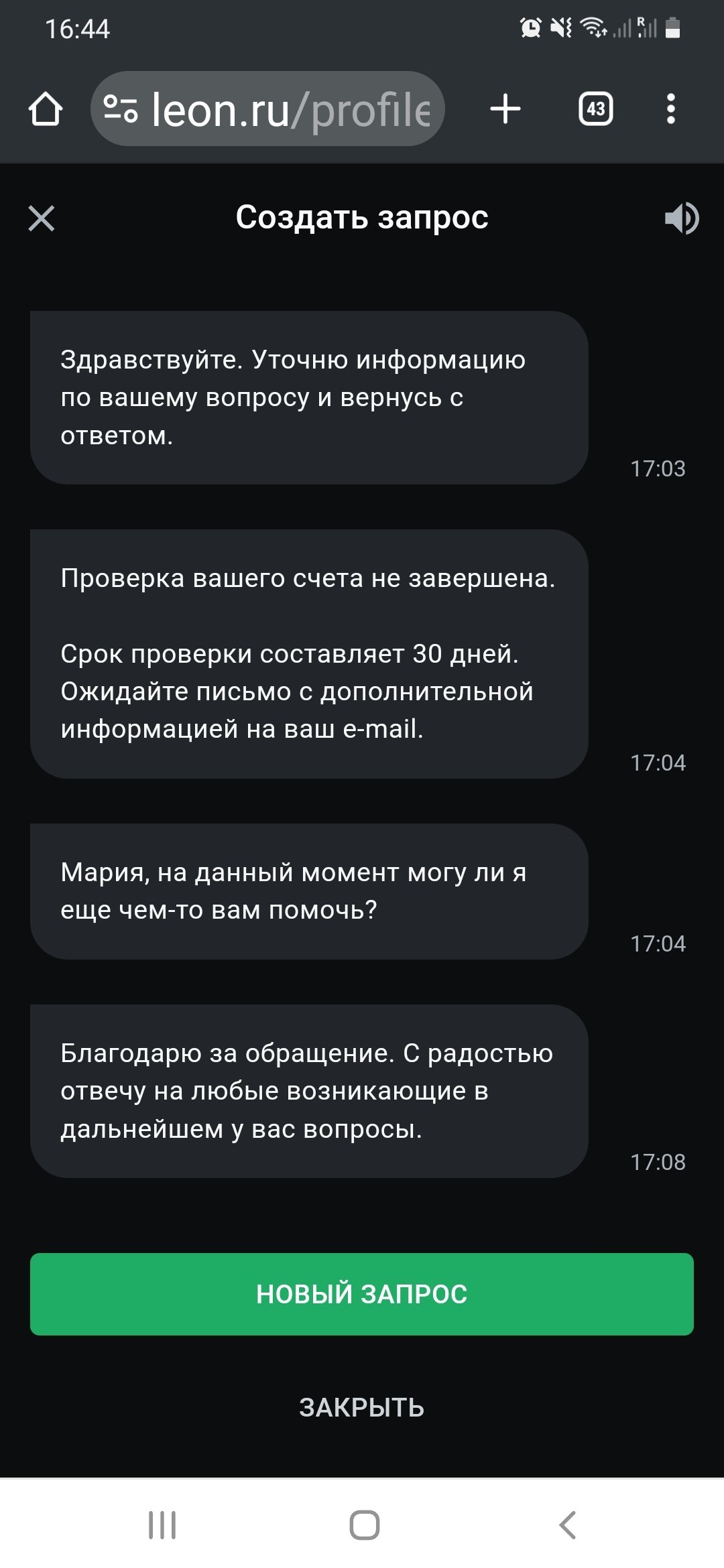Open a new browser tab with plus
Screen dimensions: 724x1568
point(505,109)
